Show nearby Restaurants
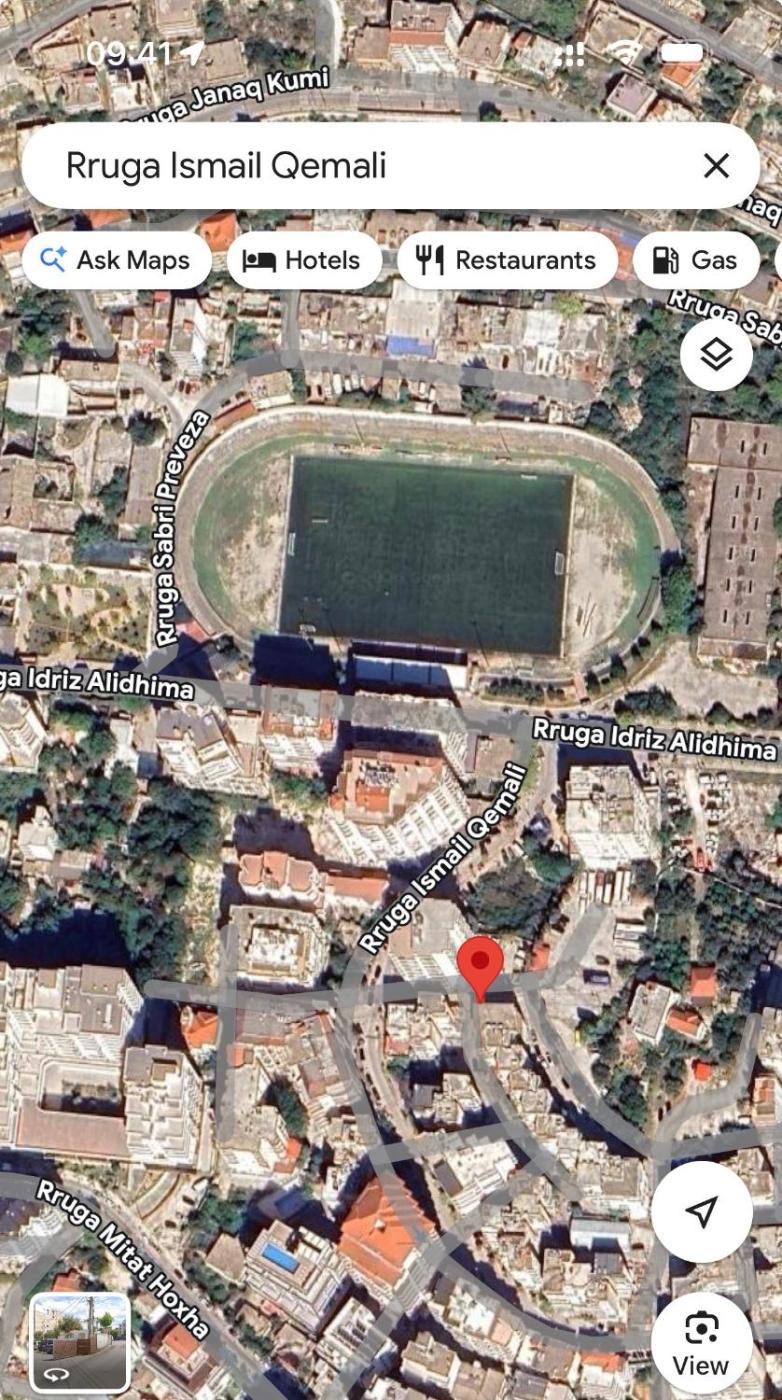The width and height of the screenshot is (782, 1400). 507,260
